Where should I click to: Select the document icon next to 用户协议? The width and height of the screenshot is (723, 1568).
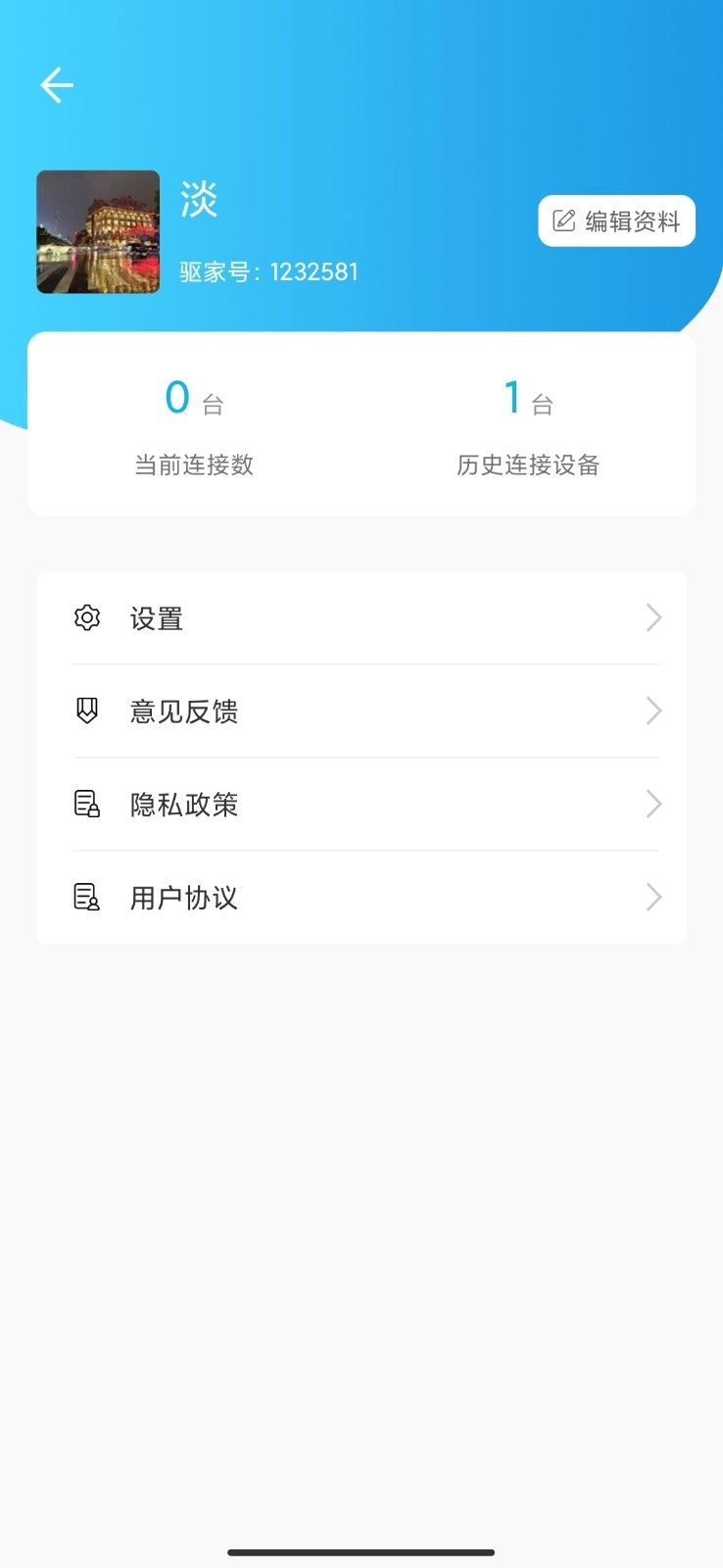(87, 897)
